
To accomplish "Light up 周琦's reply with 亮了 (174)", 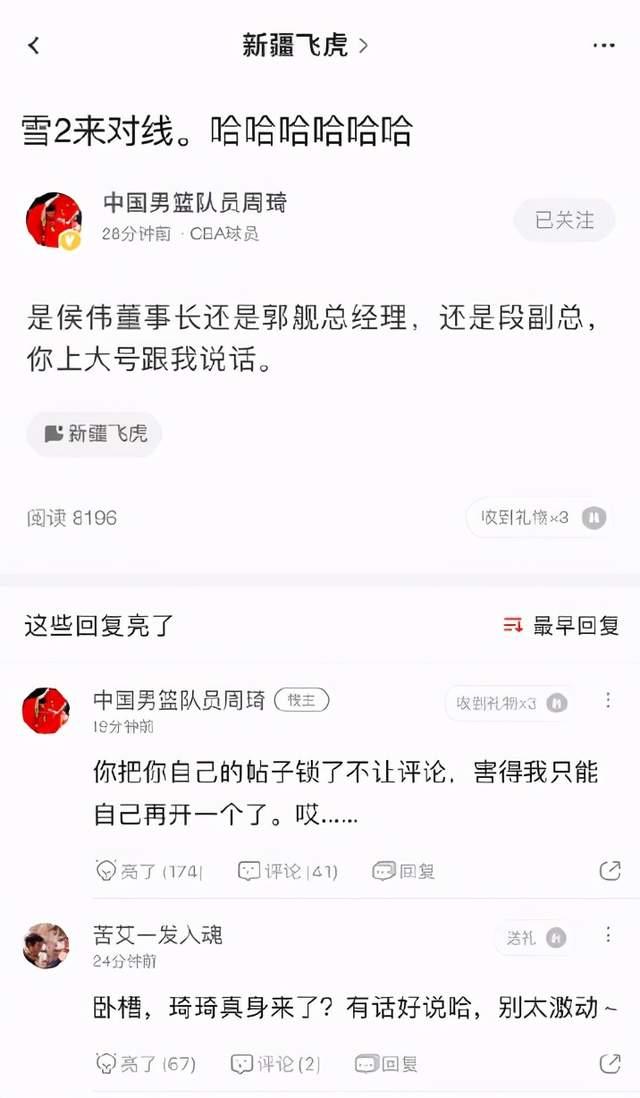I will click(149, 871).
